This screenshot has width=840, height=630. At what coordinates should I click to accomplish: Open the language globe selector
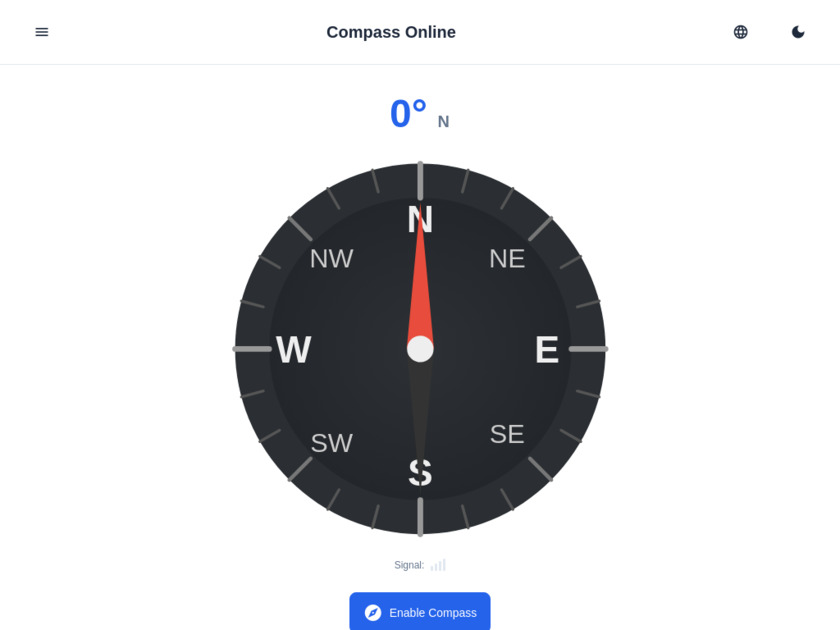tap(740, 32)
